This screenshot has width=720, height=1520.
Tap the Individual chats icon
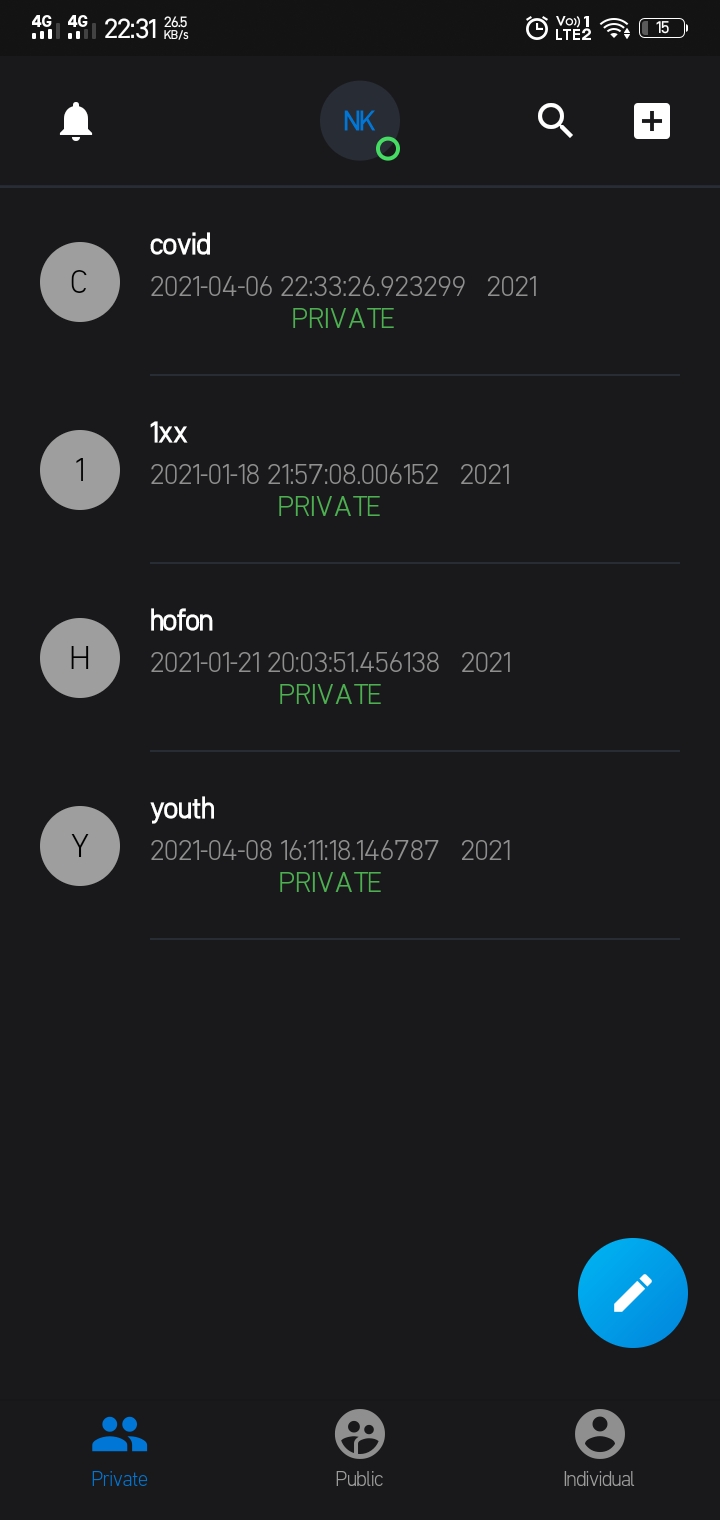coord(598,1433)
